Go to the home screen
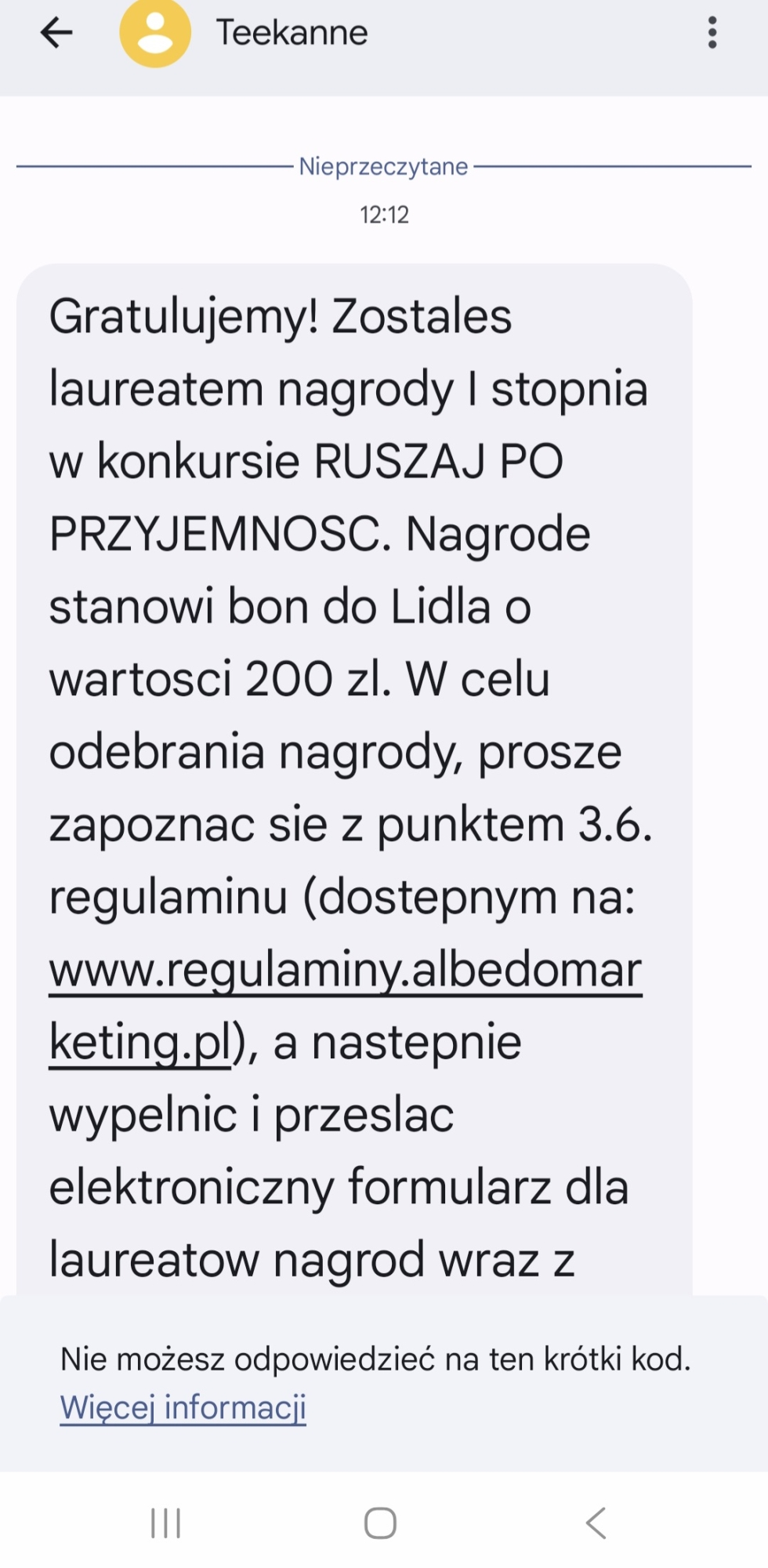The width and height of the screenshot is (768, 1568). tap(381, 1523)
